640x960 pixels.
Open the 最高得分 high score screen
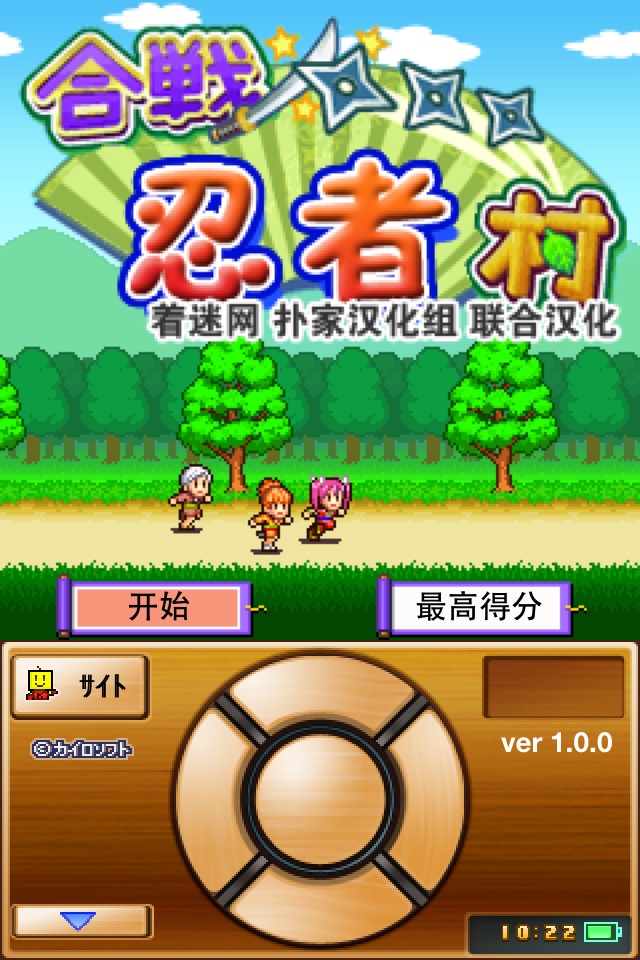coord(478,607)
